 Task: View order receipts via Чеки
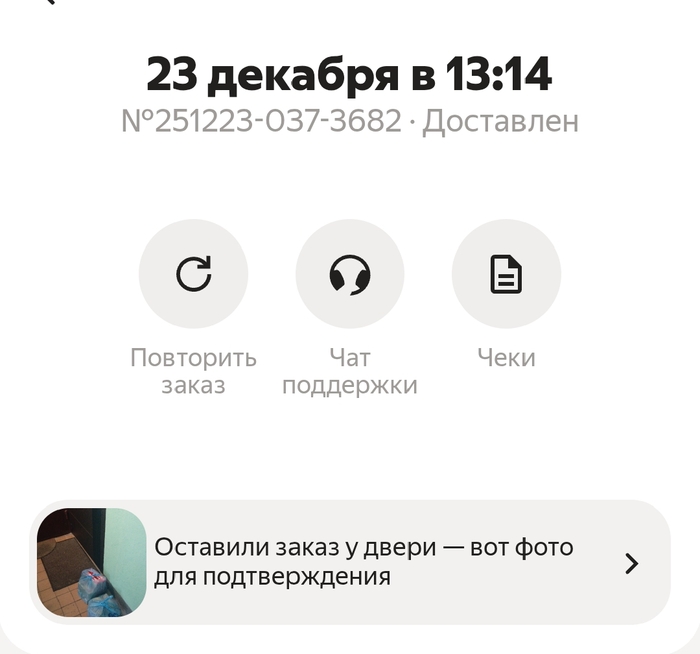click(x=506, y=274)
